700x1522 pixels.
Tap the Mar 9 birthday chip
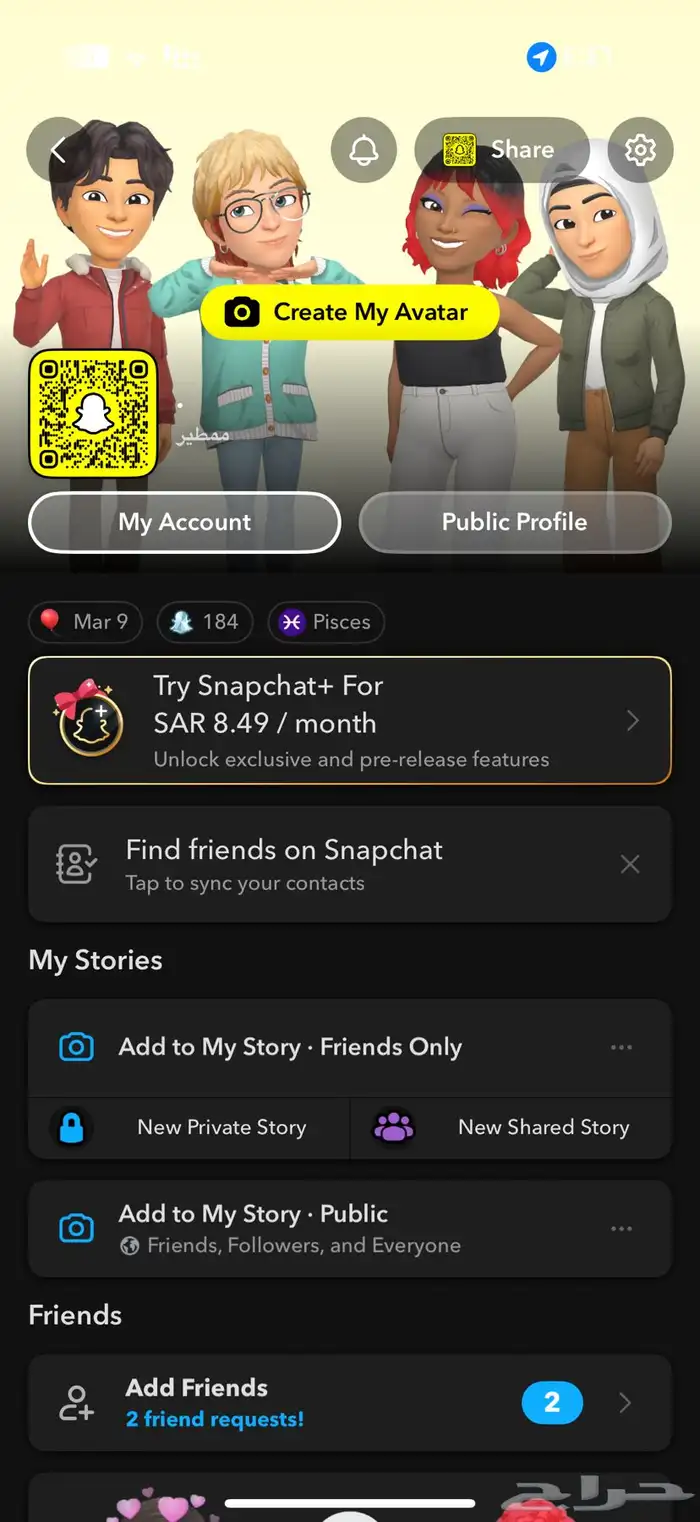click(x=85, y=622)
